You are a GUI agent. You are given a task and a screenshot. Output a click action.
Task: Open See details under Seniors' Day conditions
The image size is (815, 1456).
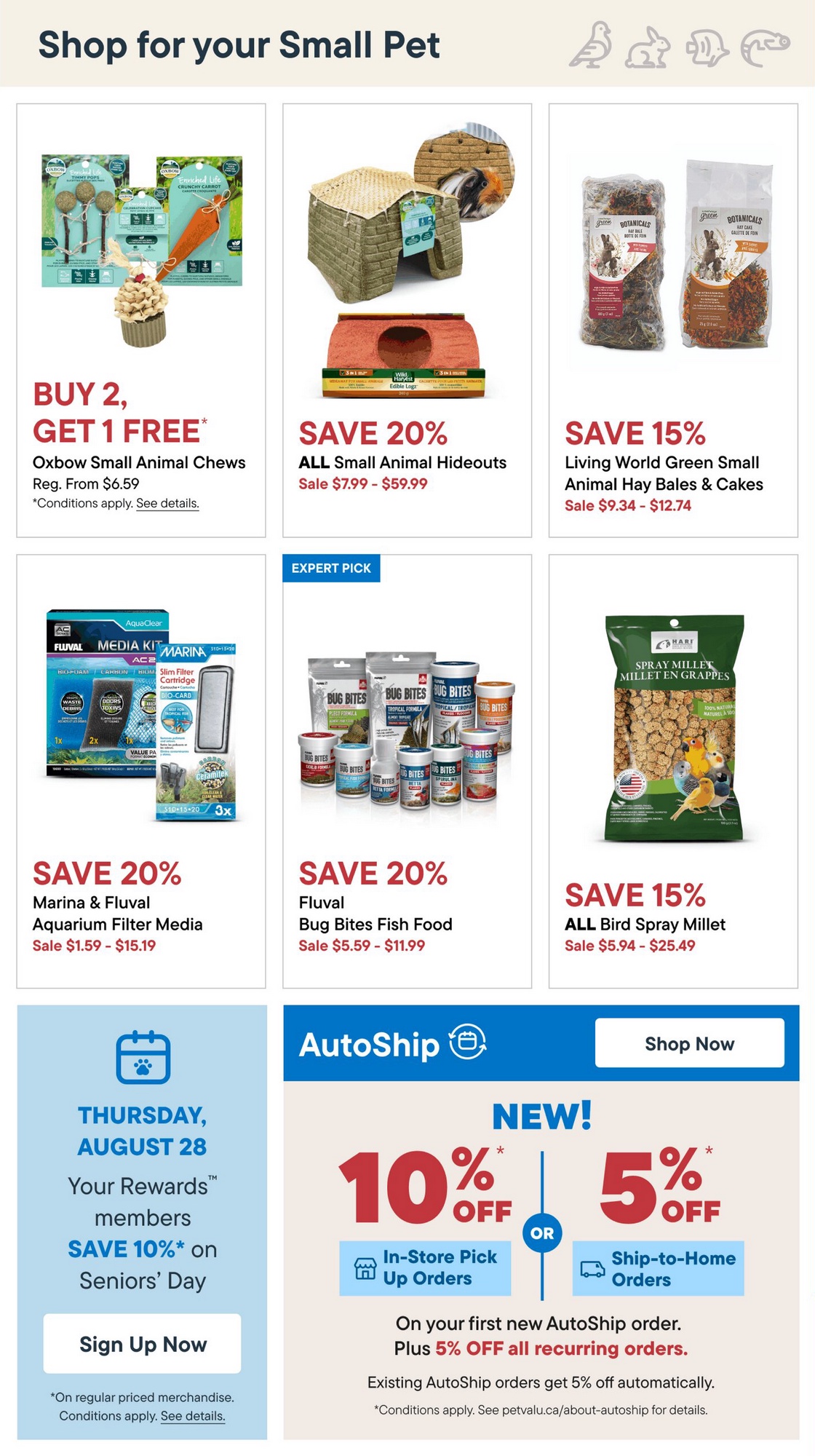click(x=193, y=1416)
